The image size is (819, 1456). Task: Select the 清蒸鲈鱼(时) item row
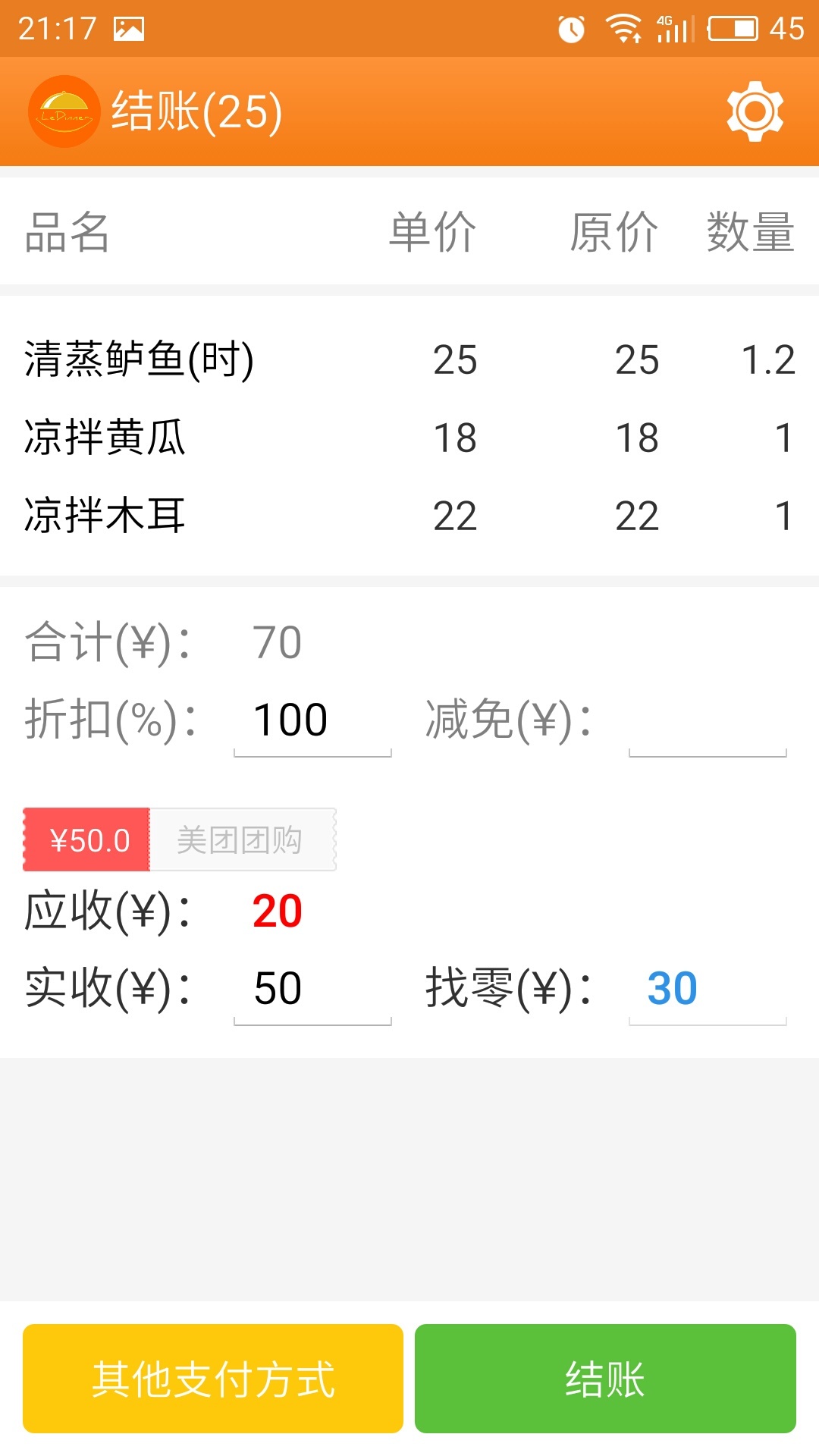click(409, 359)
